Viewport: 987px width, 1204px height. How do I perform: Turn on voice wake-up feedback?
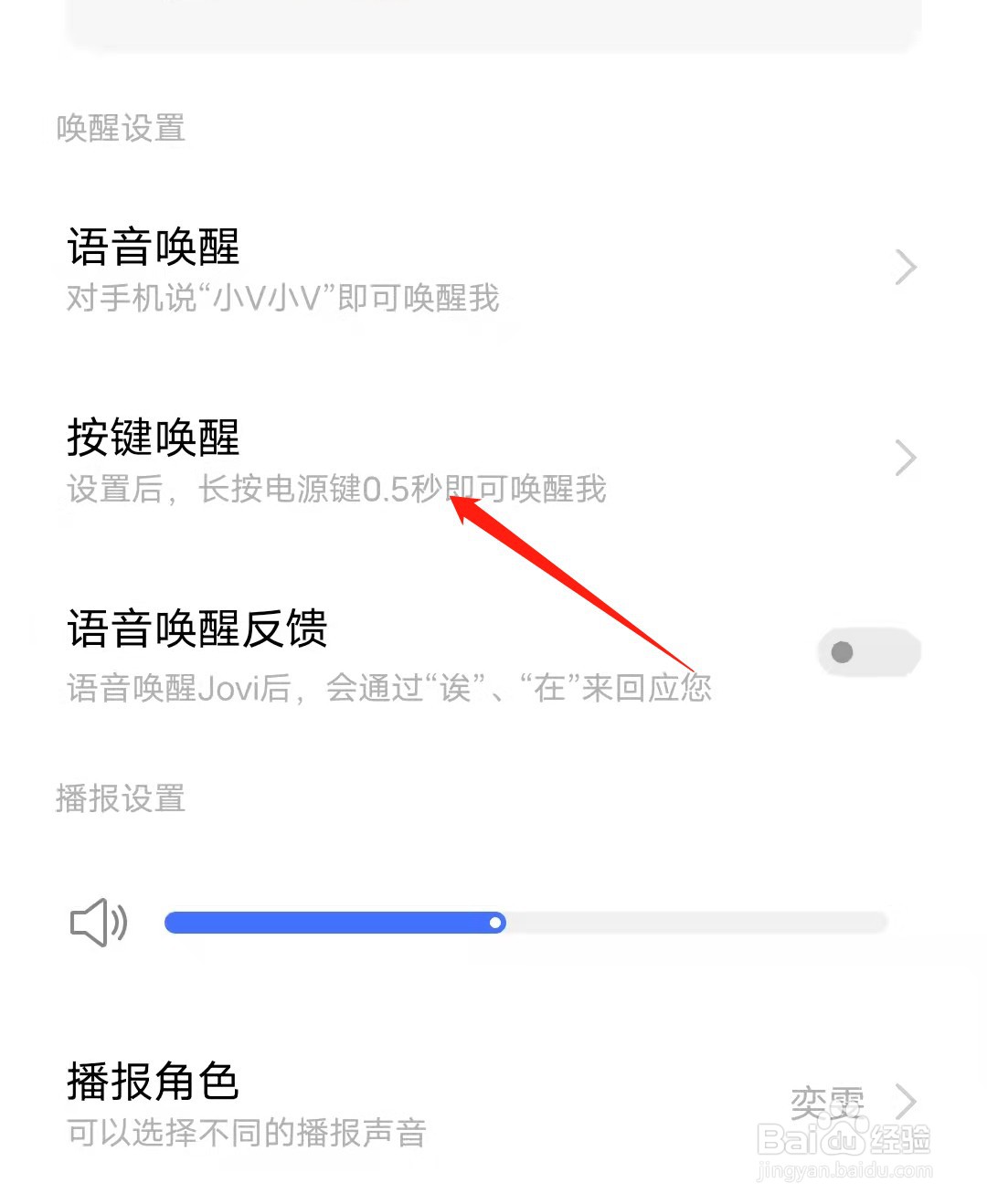tap(868, 652)
